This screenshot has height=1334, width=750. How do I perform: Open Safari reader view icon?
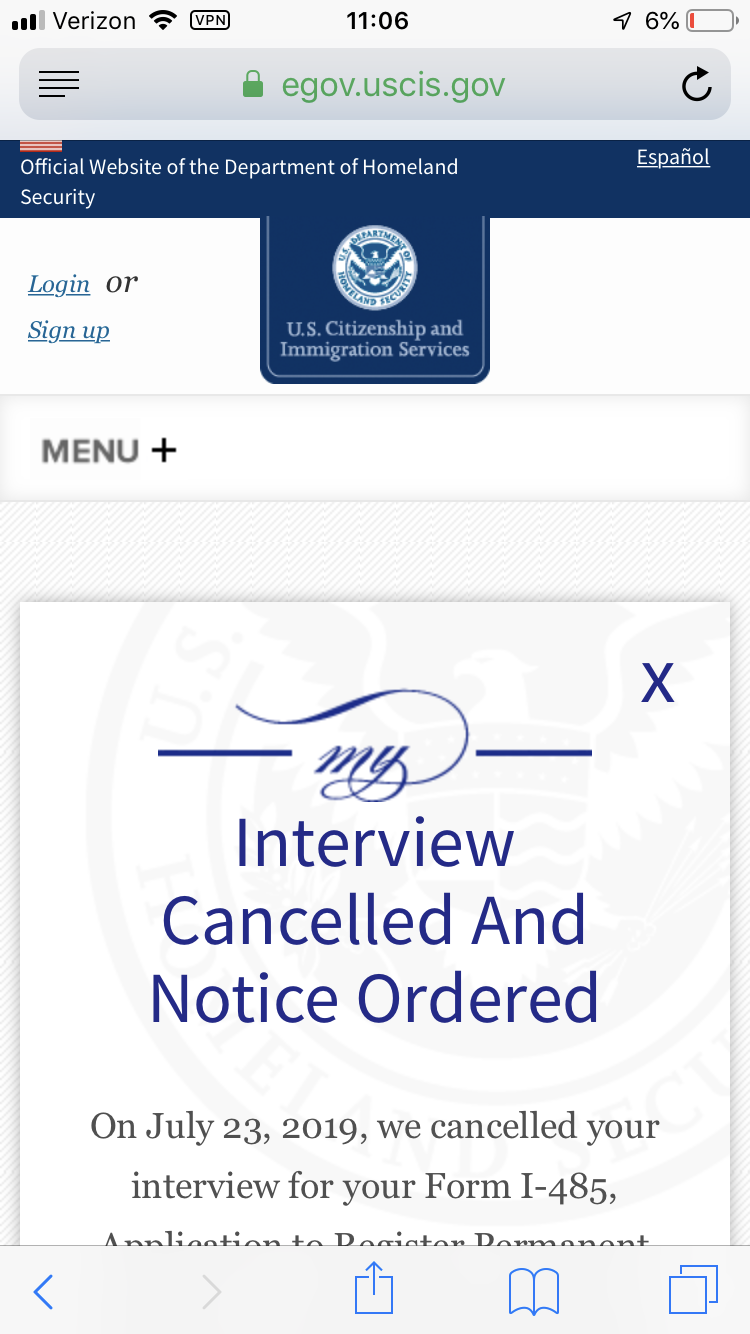[59, 86]
